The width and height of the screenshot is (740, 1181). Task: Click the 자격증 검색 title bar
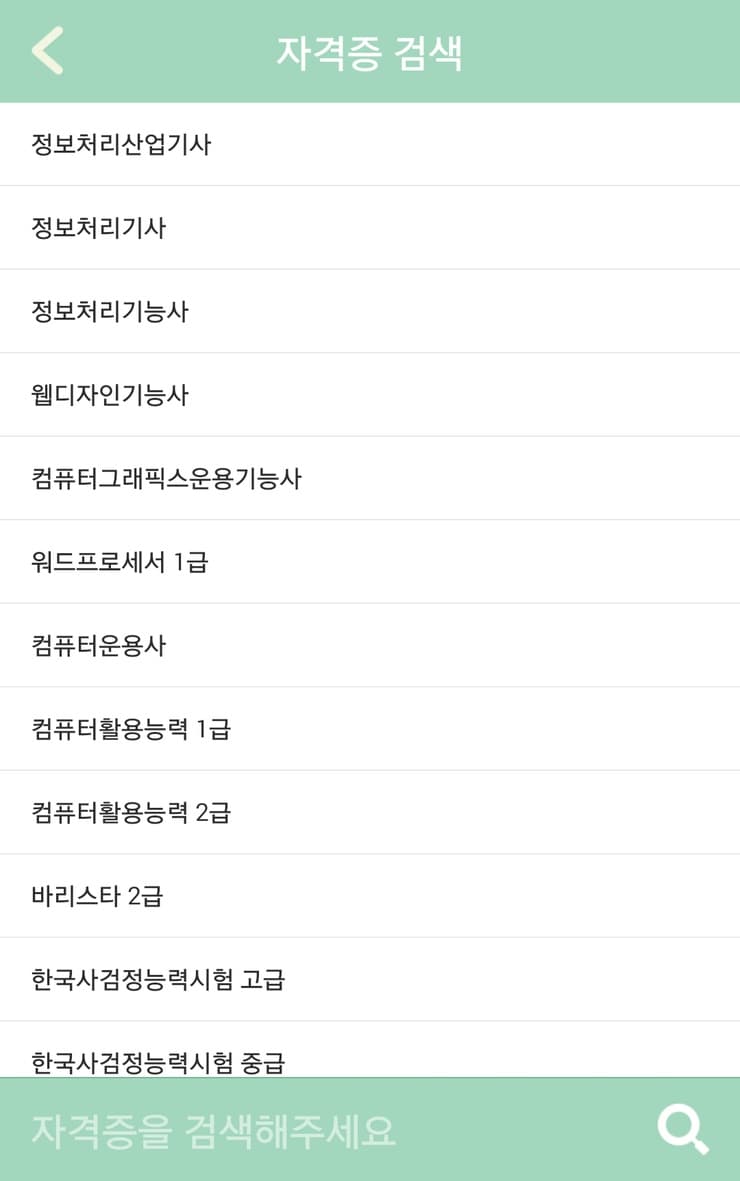click(370, 52)
